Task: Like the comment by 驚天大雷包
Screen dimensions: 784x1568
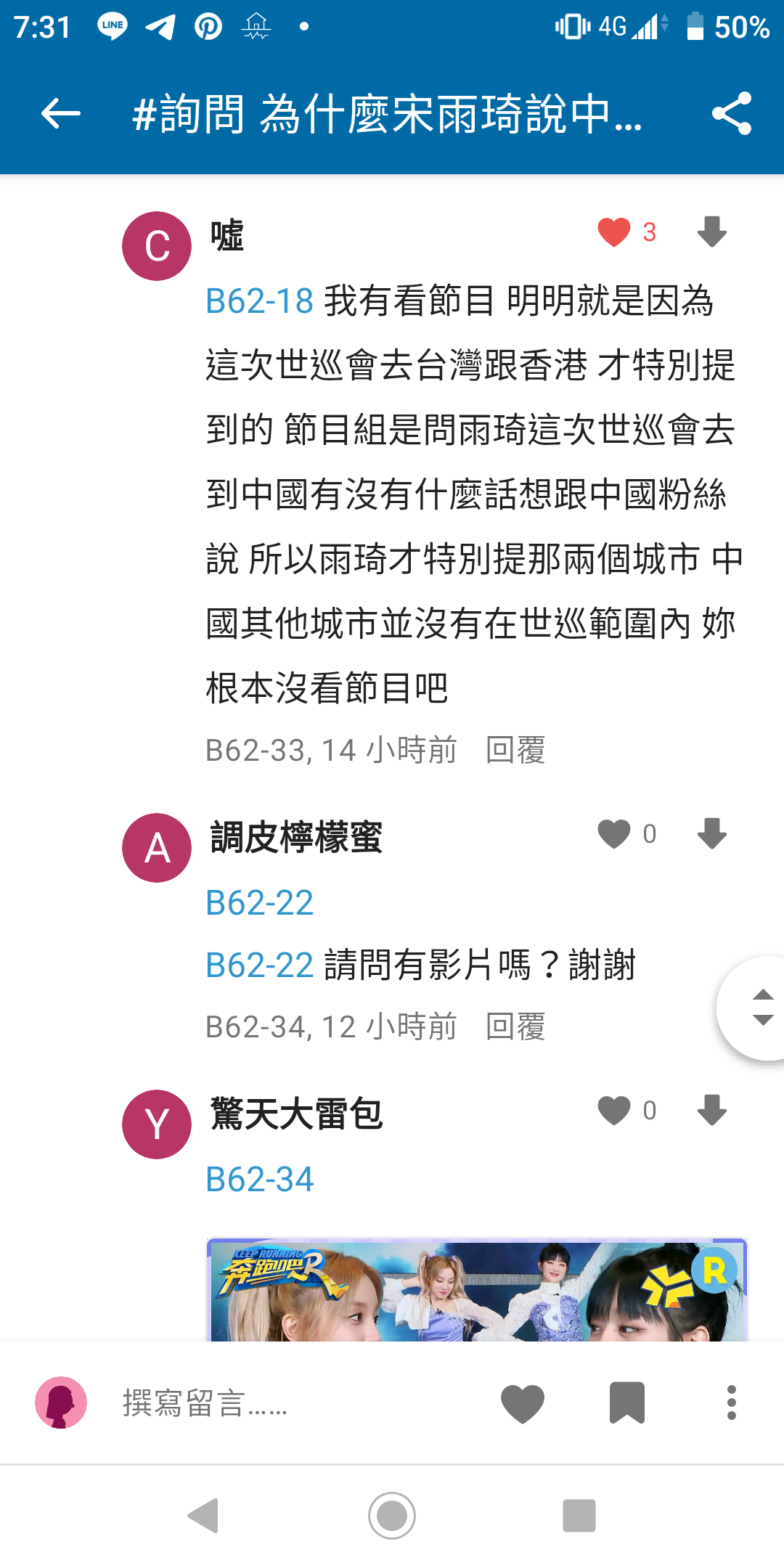Action: pos(614,1111)
